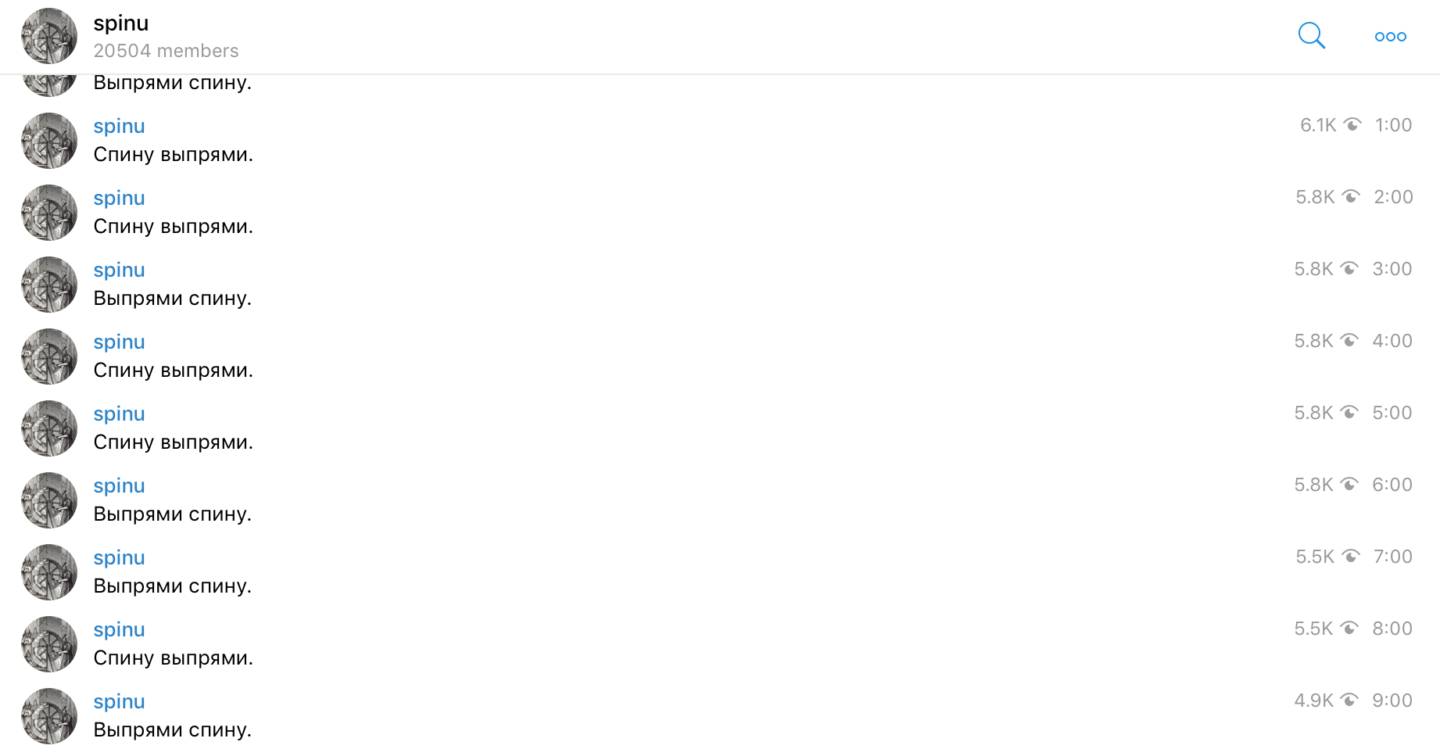Tap the spinu name on the 6:00 post
This screenshot has width=1440, height=749.
pyautogui.click(x=119, y=486)
